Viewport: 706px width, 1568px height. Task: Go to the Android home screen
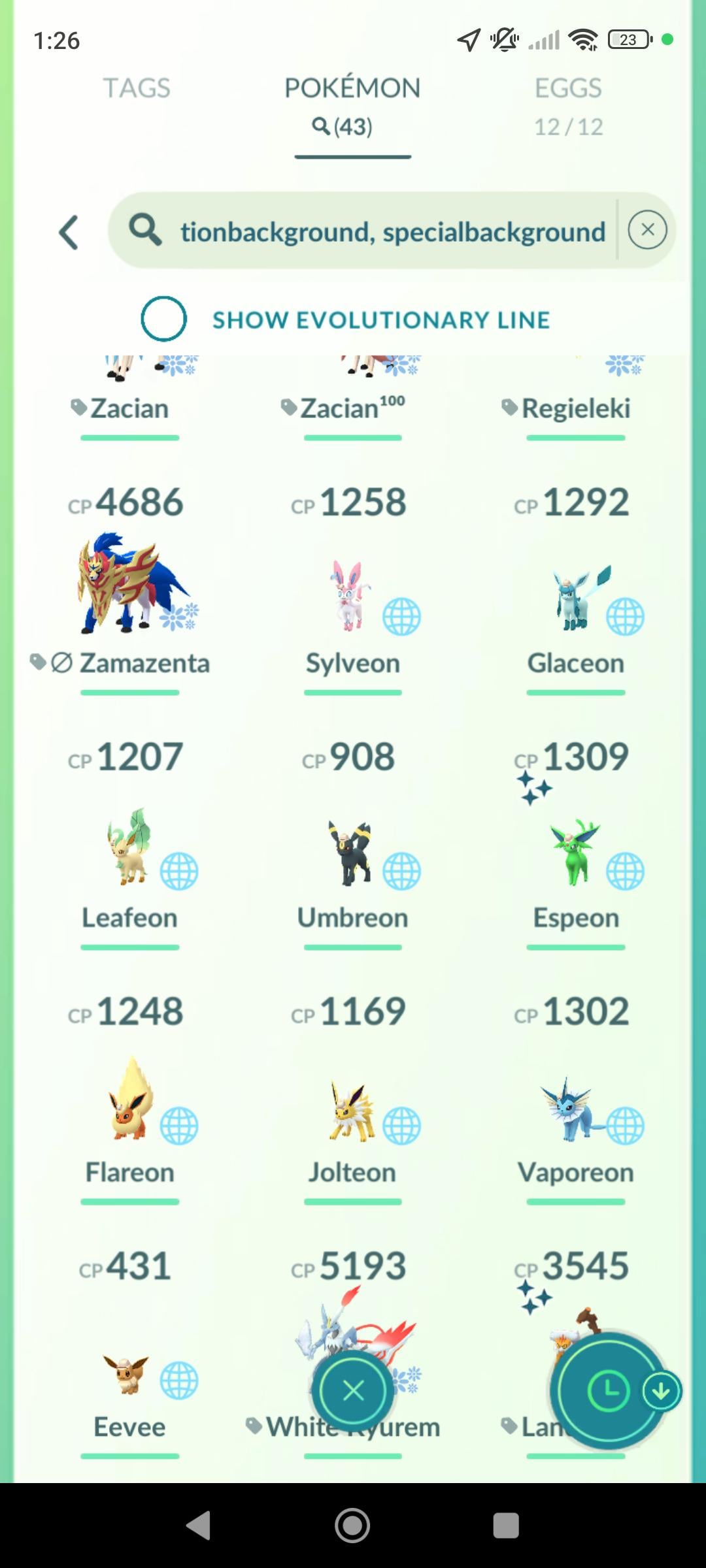pyautogui.click(x=353, y=1526)
